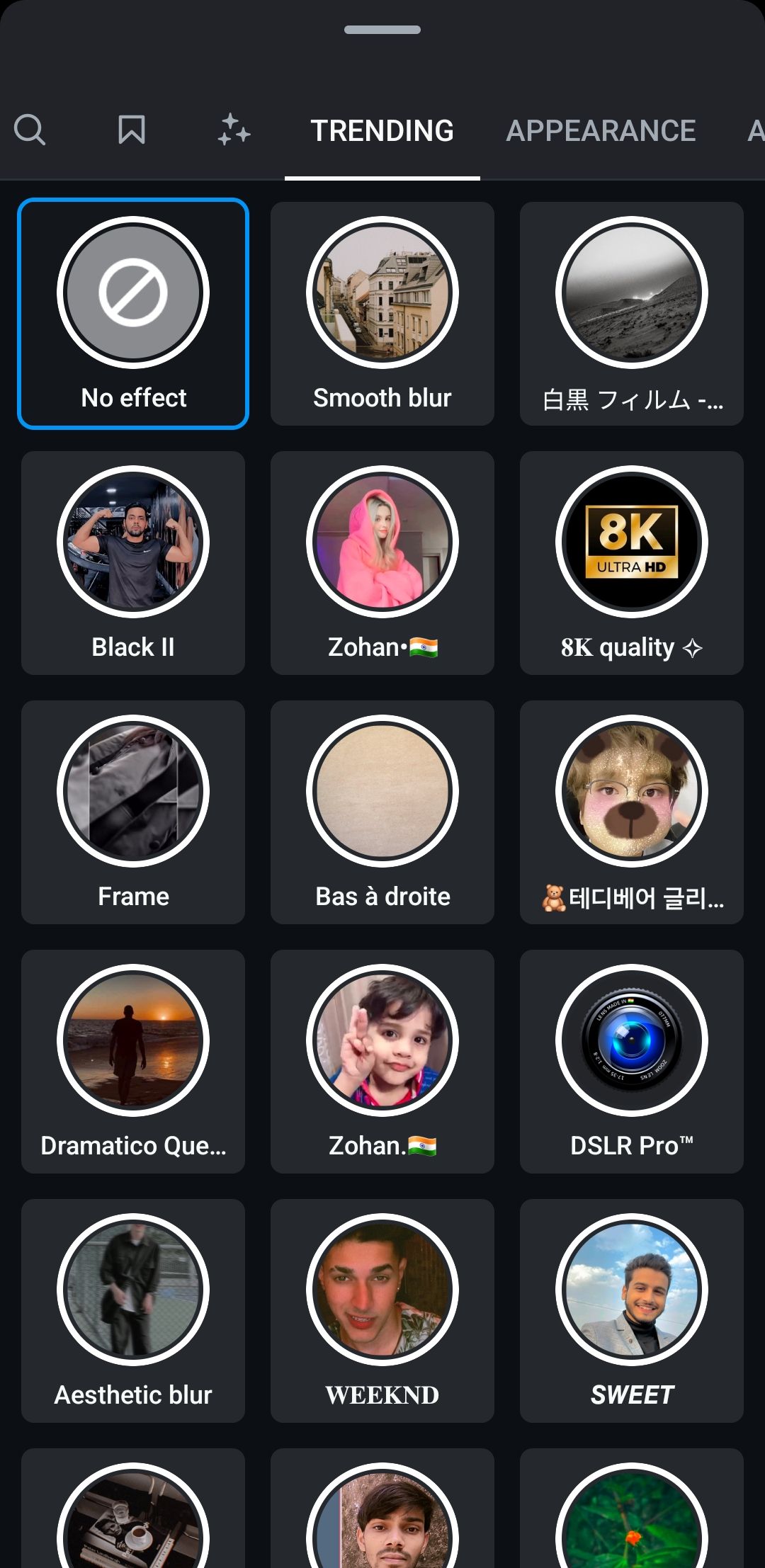The image size is (765, 1568).
Task: Select the teddy bear glitter effect
Action: click(x=632, y=812)
